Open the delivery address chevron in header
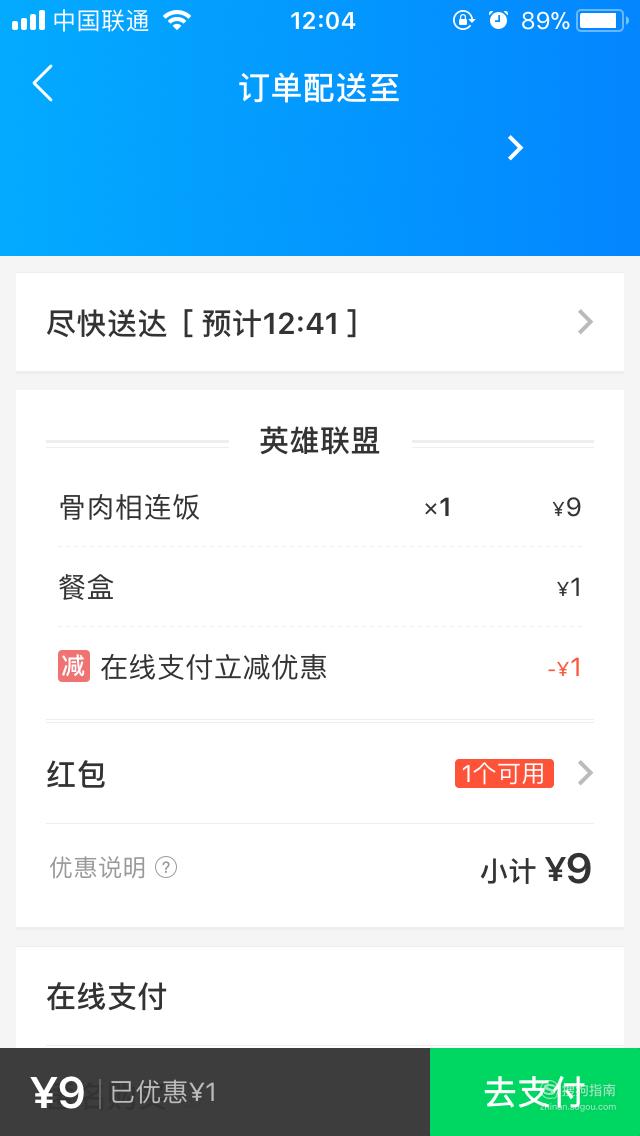 tap(515, 148)
